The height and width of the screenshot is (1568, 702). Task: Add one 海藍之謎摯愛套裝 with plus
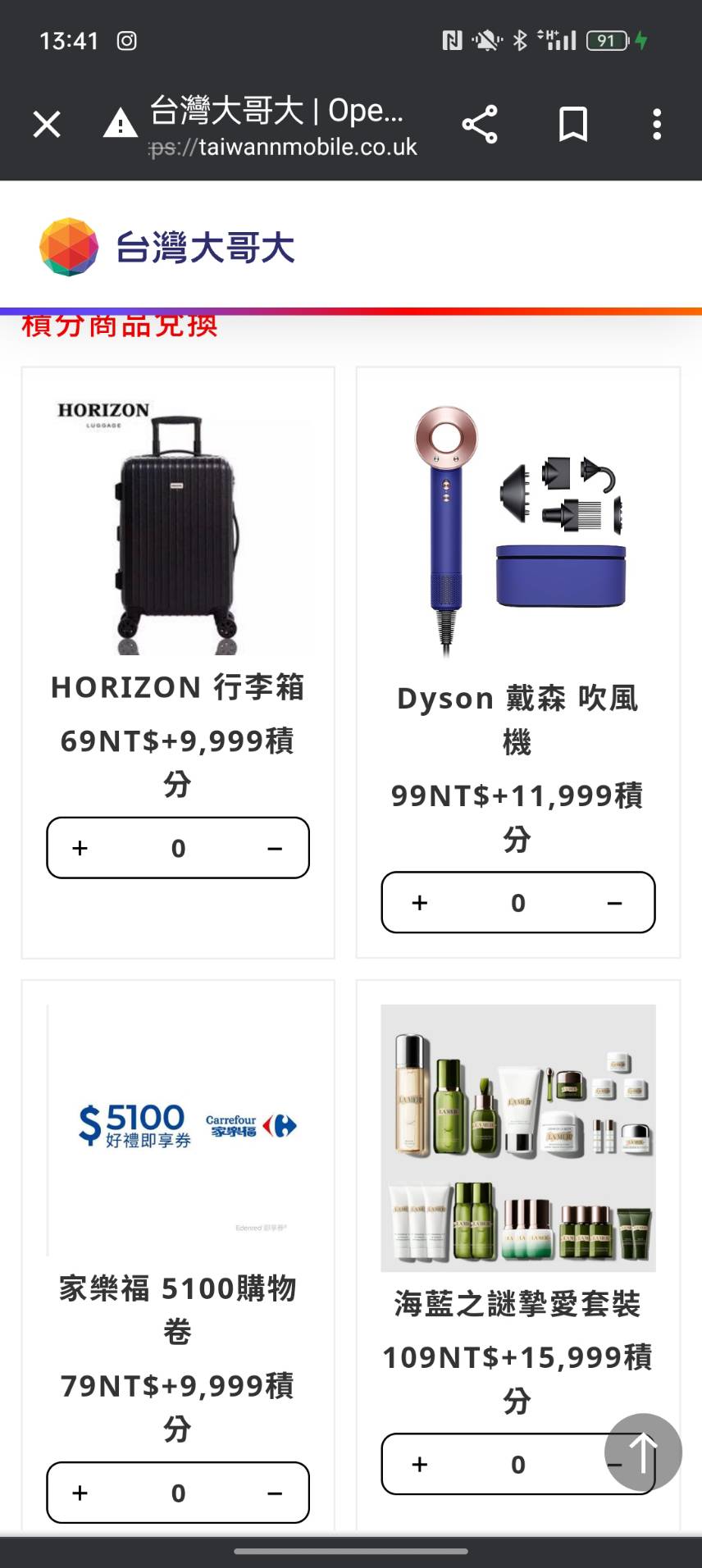[420, 1464]
